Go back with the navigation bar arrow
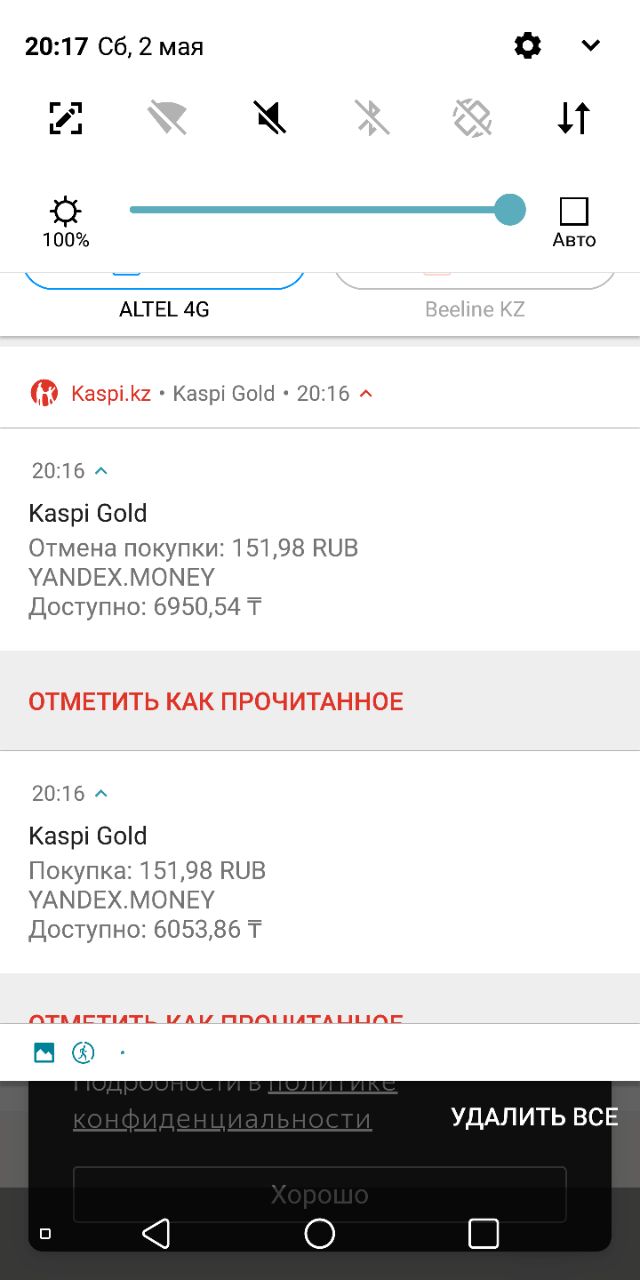The image size is (640, 1280). pyautogui.click(x=156, y=1234)
